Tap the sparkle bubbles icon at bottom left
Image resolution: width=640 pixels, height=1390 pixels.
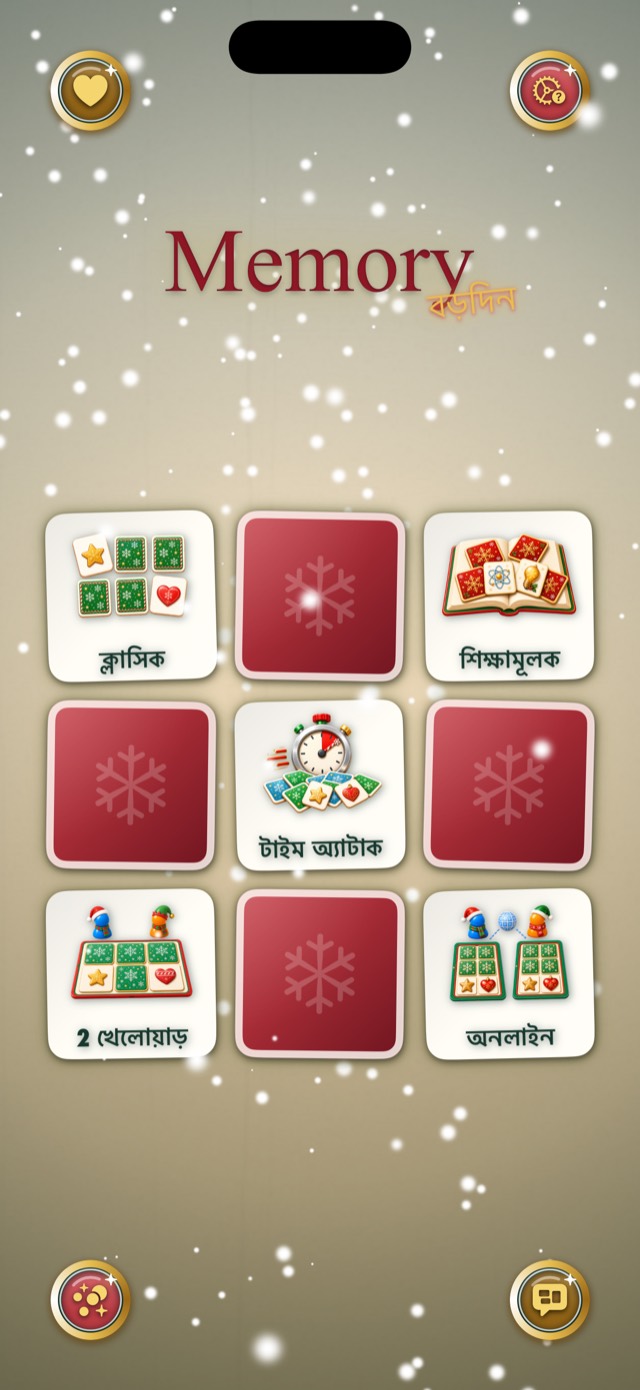coord(90,1300)
